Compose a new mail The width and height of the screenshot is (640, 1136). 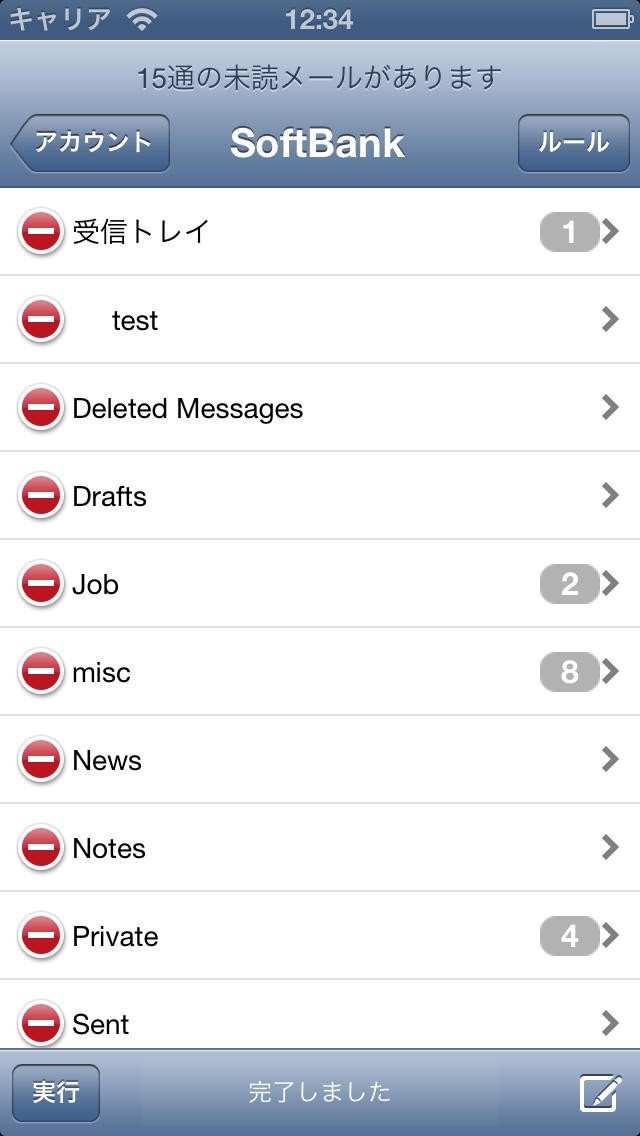click(600, 1093)
